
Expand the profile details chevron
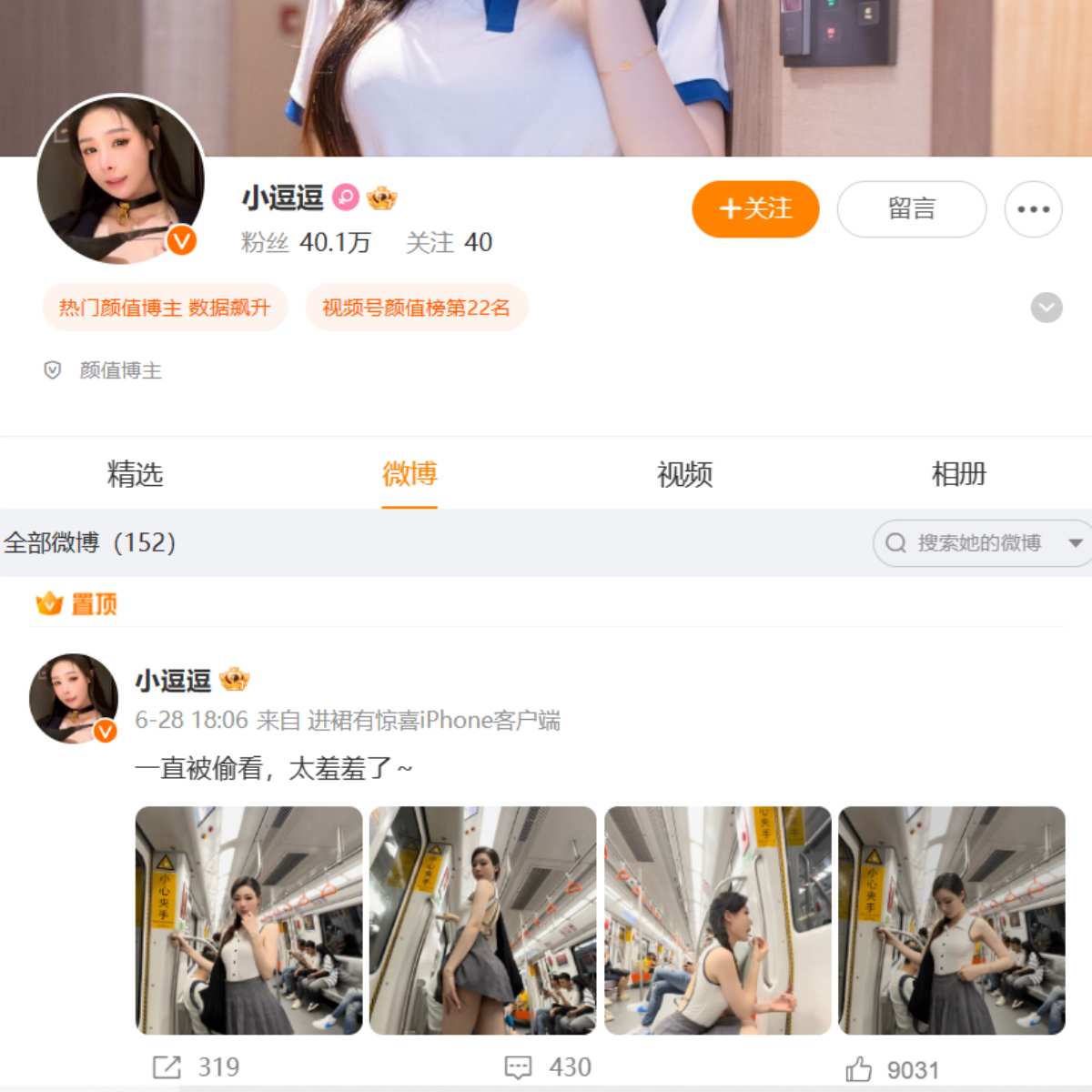[1046, 308]
